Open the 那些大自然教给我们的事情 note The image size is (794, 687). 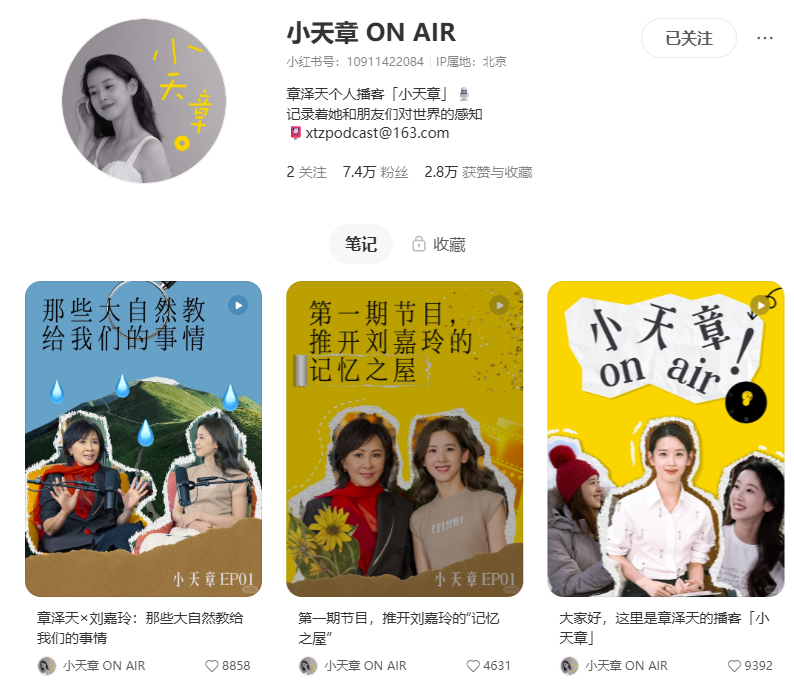click(143, 438)
